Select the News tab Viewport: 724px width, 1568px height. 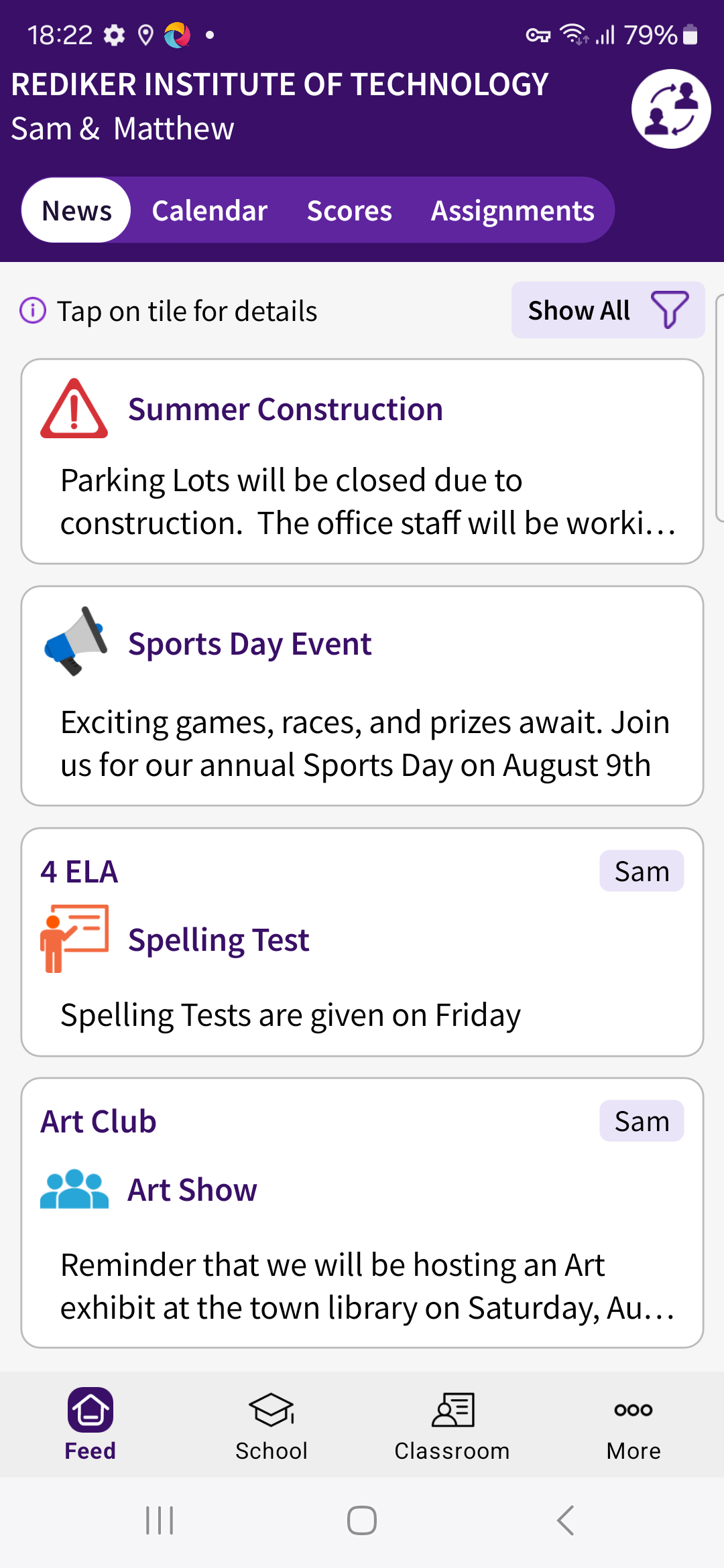pyautogui.click(x=76, y=210)
